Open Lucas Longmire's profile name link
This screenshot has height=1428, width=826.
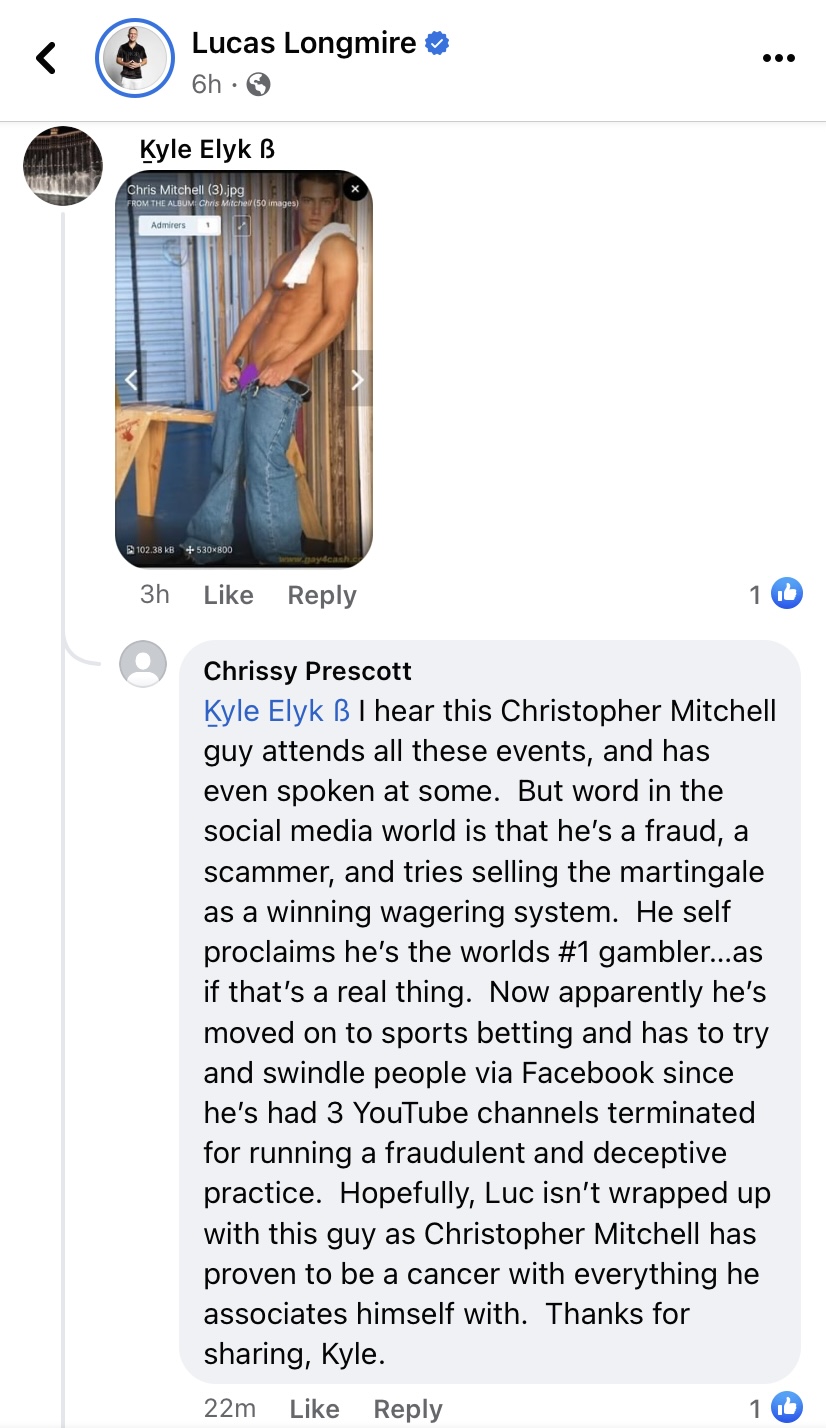coord(304,43)
